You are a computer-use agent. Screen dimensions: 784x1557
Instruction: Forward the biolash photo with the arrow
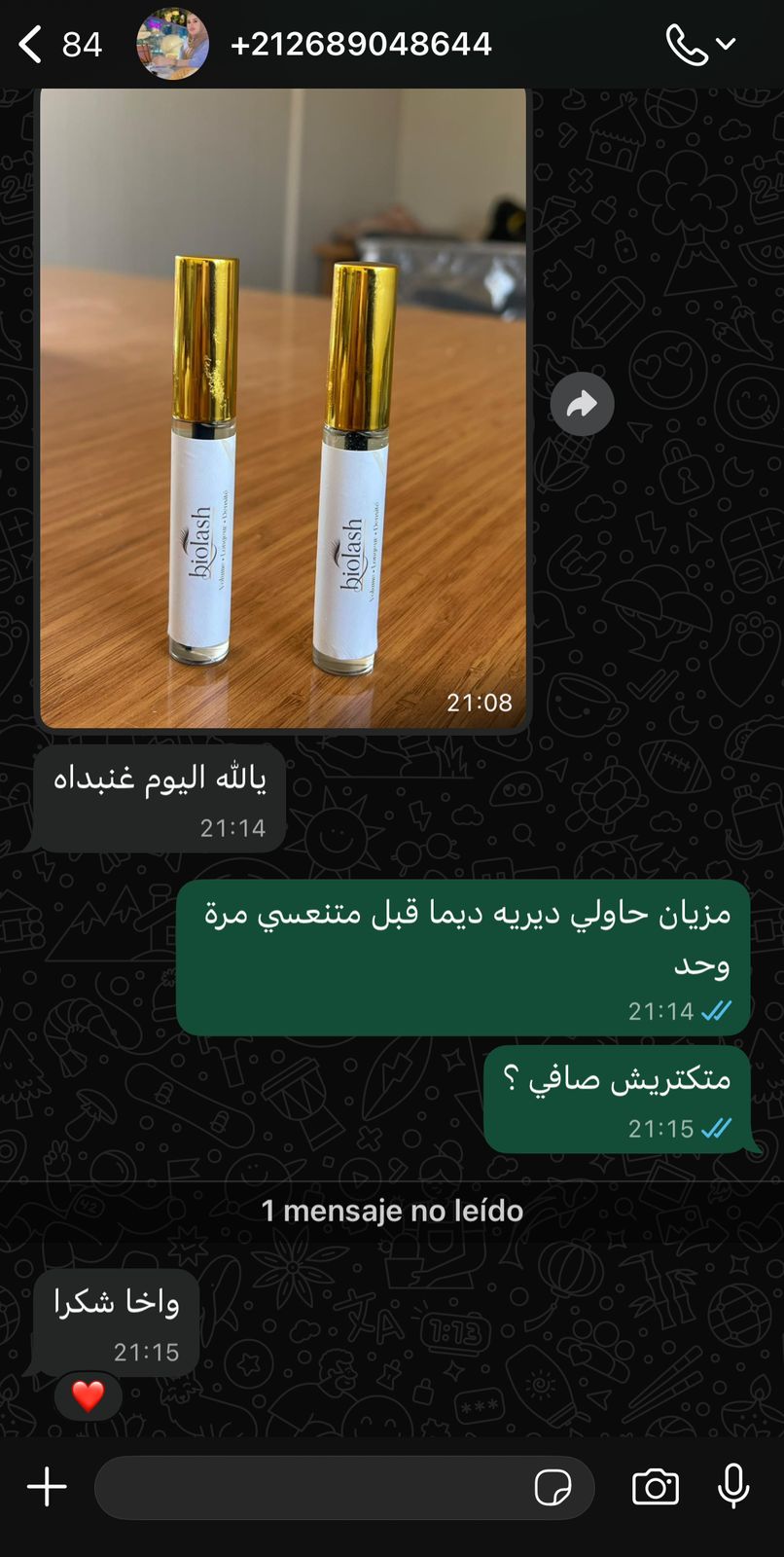[582, 403]
